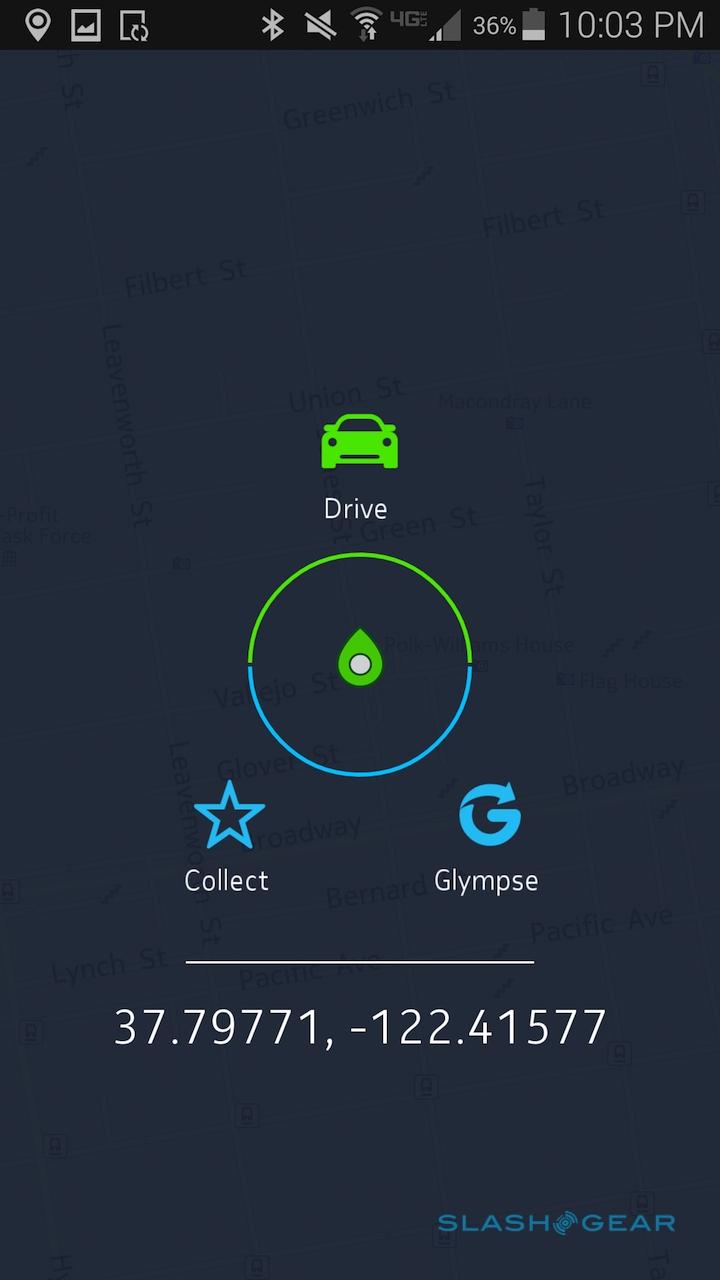Save this location with Collect
The image size is (720, 1280).
click(x=229, y=816)
